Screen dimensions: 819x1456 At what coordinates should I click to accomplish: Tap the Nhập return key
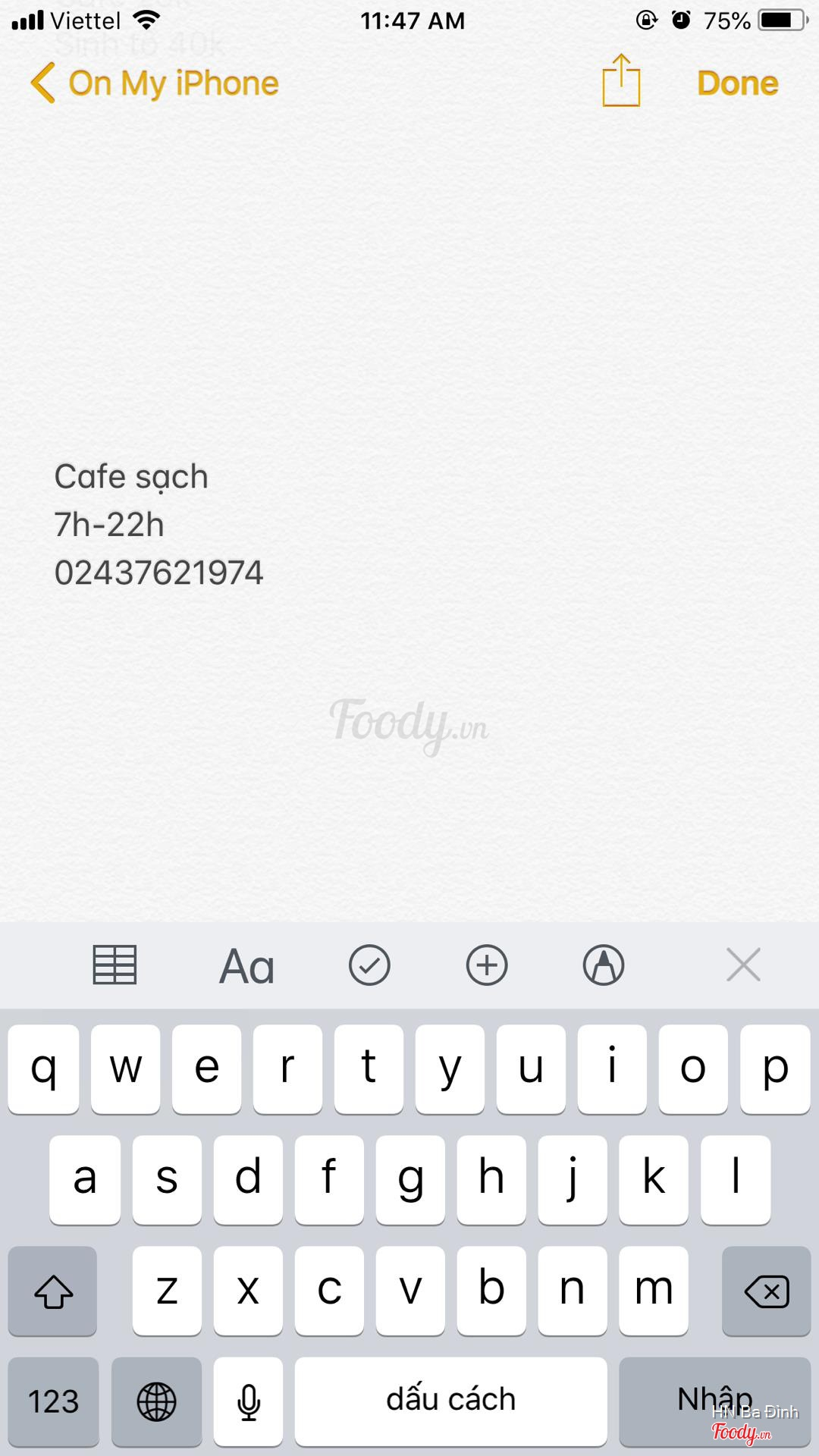coord(714,1399)
